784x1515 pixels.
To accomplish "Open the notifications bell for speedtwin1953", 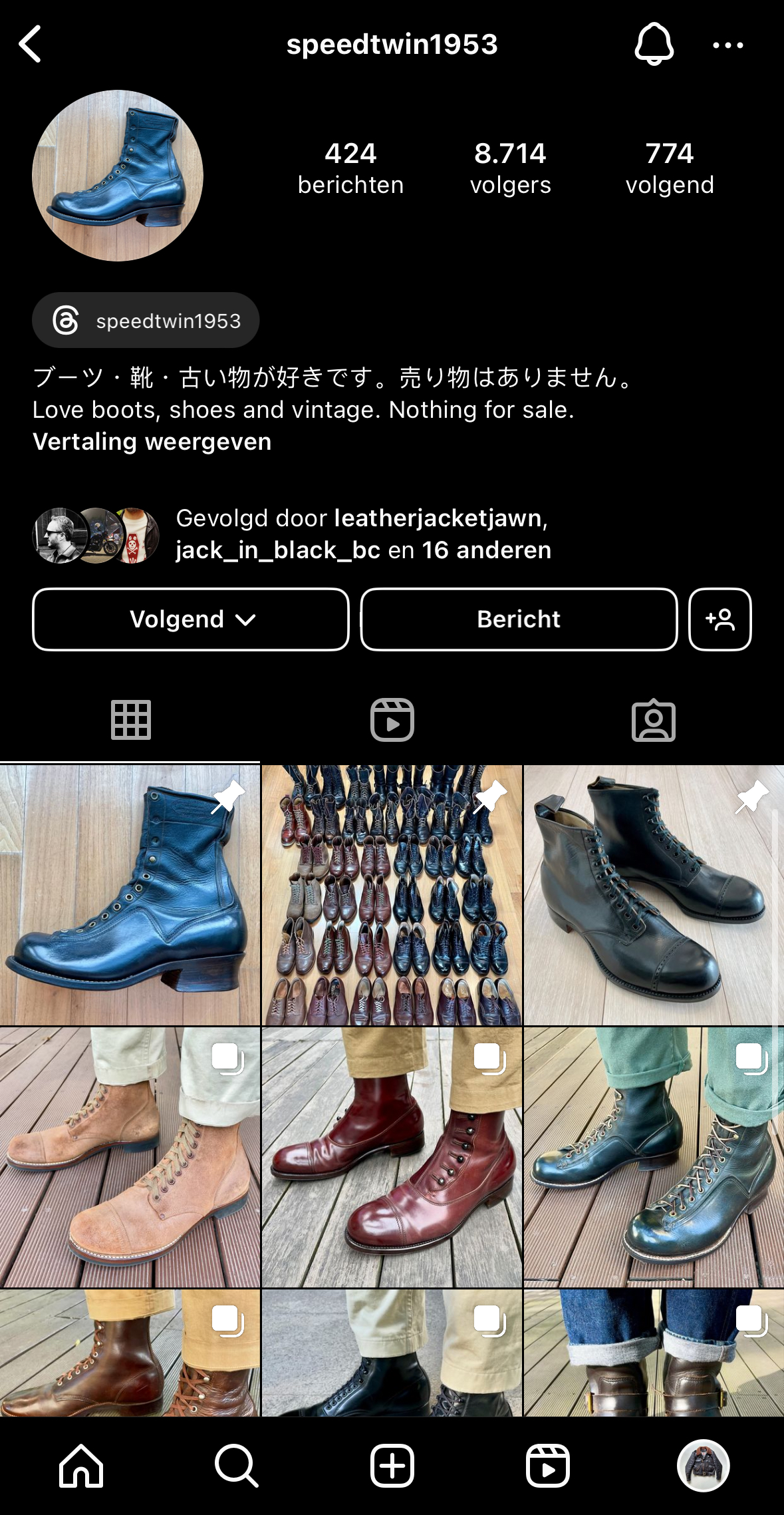I will click(654, 44).
